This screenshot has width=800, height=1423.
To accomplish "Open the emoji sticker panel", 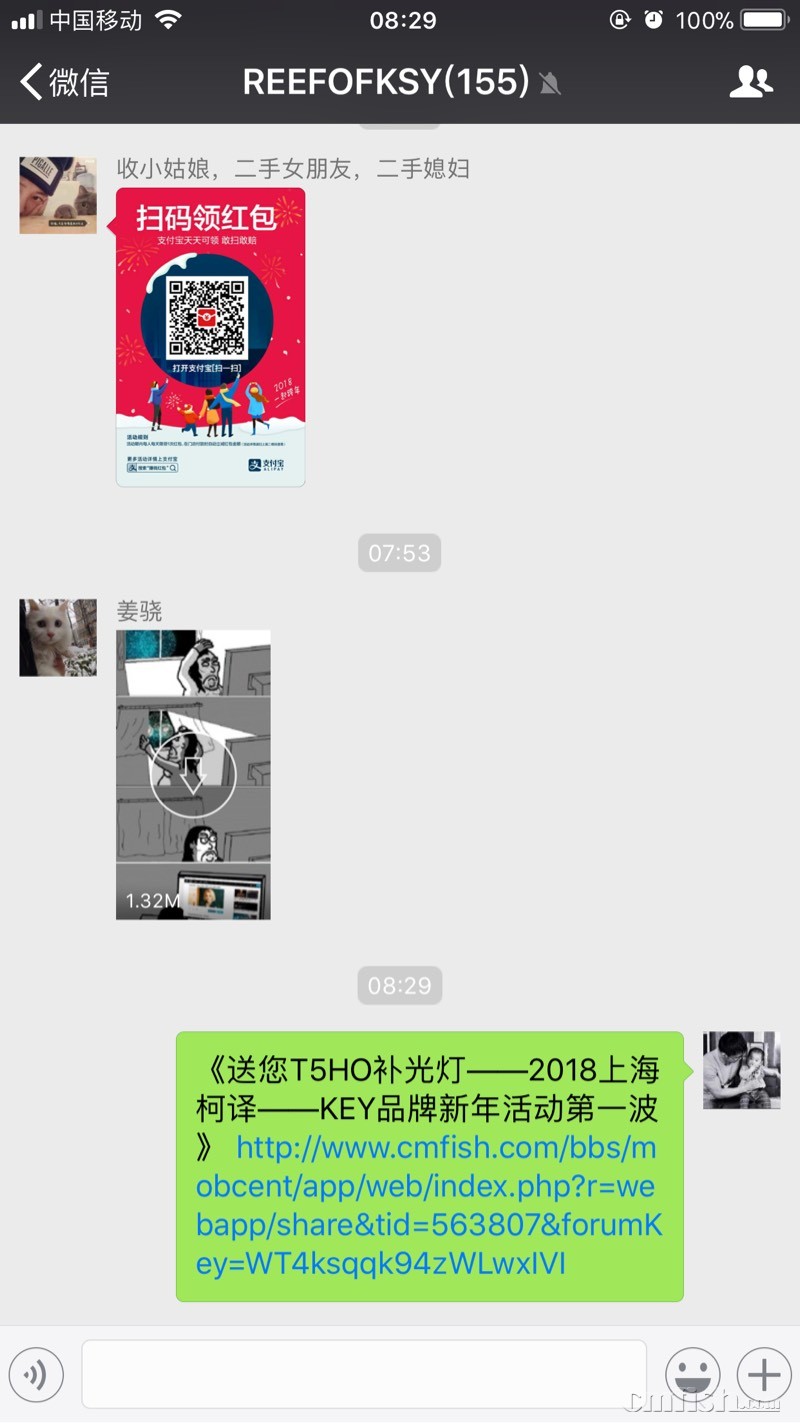I will click(x=692, y=1375).
